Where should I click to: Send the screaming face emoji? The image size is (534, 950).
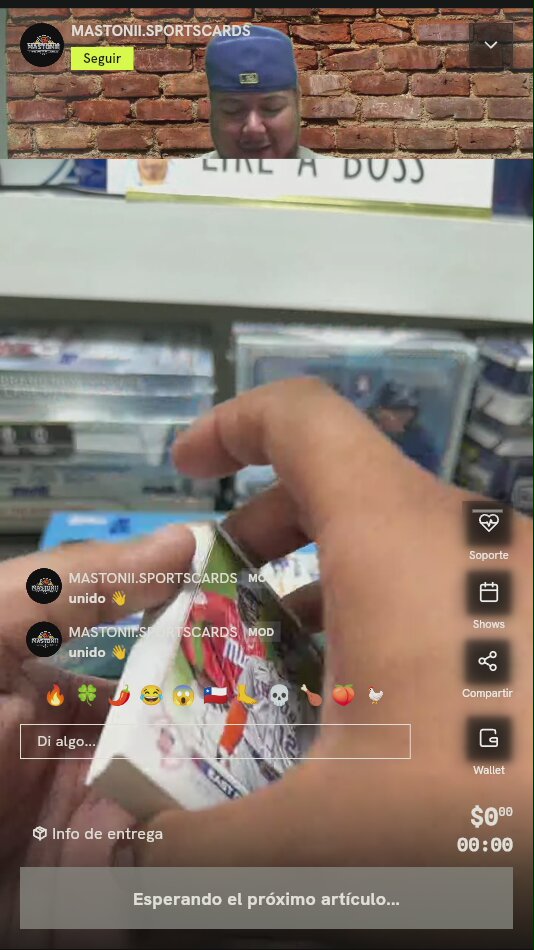click(183, 696)
